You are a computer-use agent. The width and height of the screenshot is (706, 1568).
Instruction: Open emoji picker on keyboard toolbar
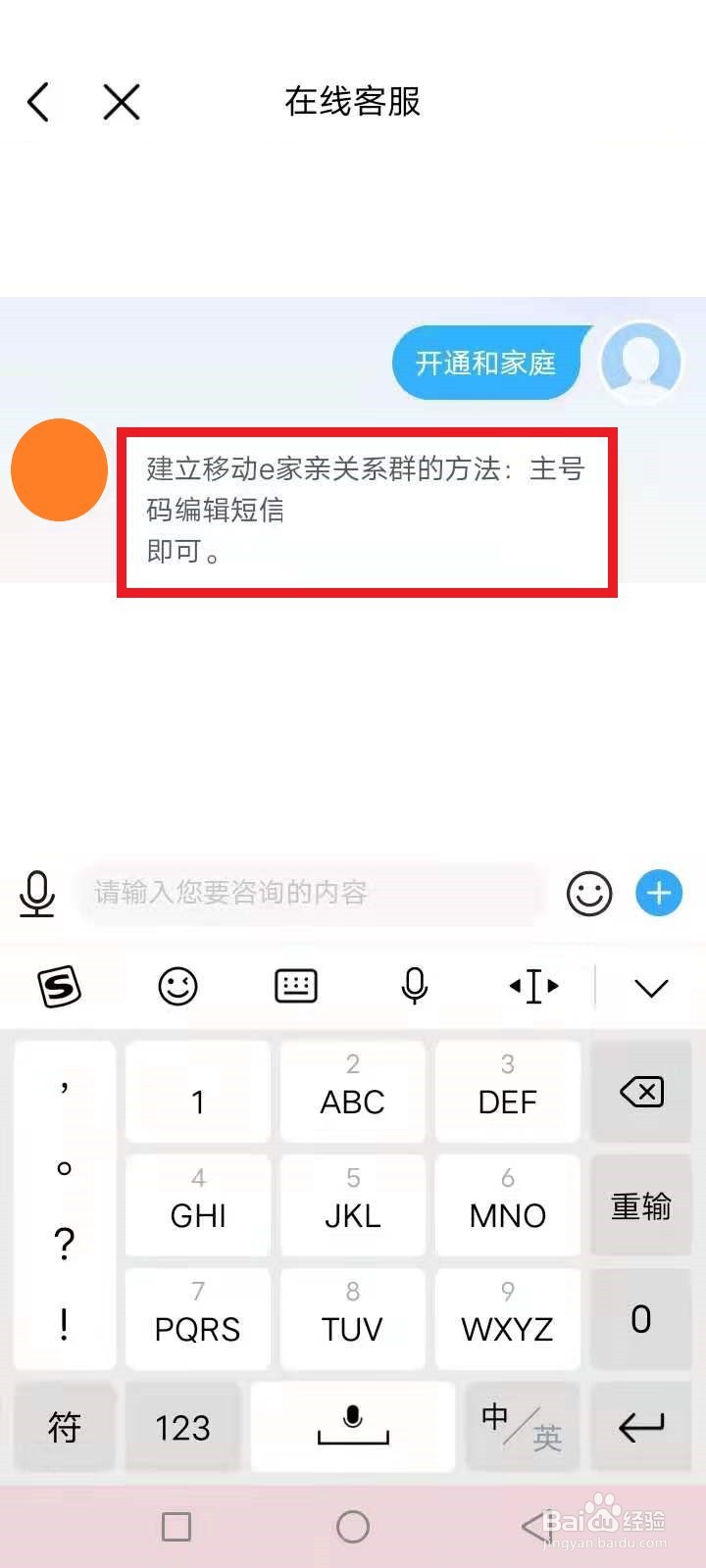(x=177, y=987)
